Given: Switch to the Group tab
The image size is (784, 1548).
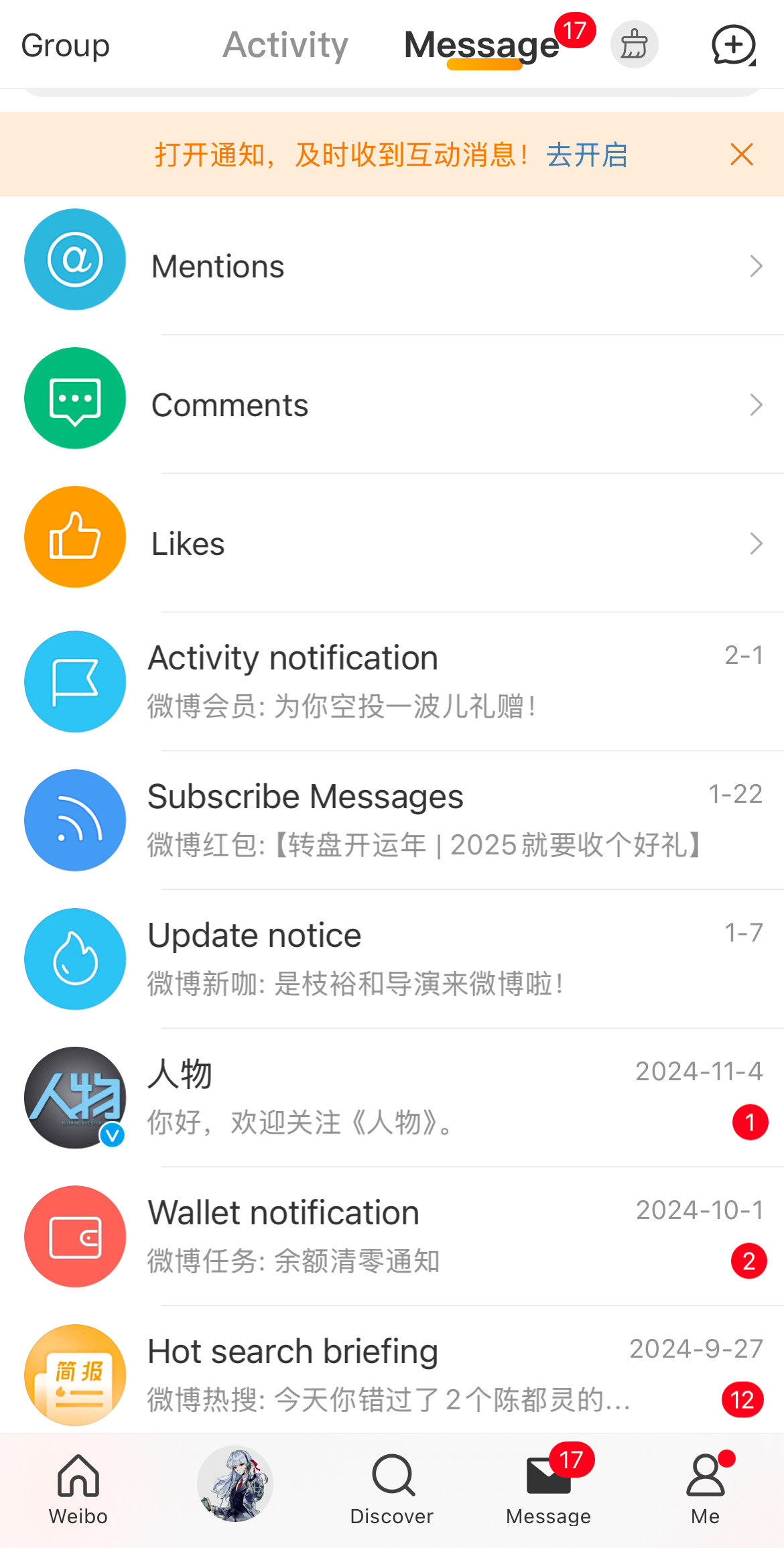Looking at the screenshot, I should coord(65,46).
